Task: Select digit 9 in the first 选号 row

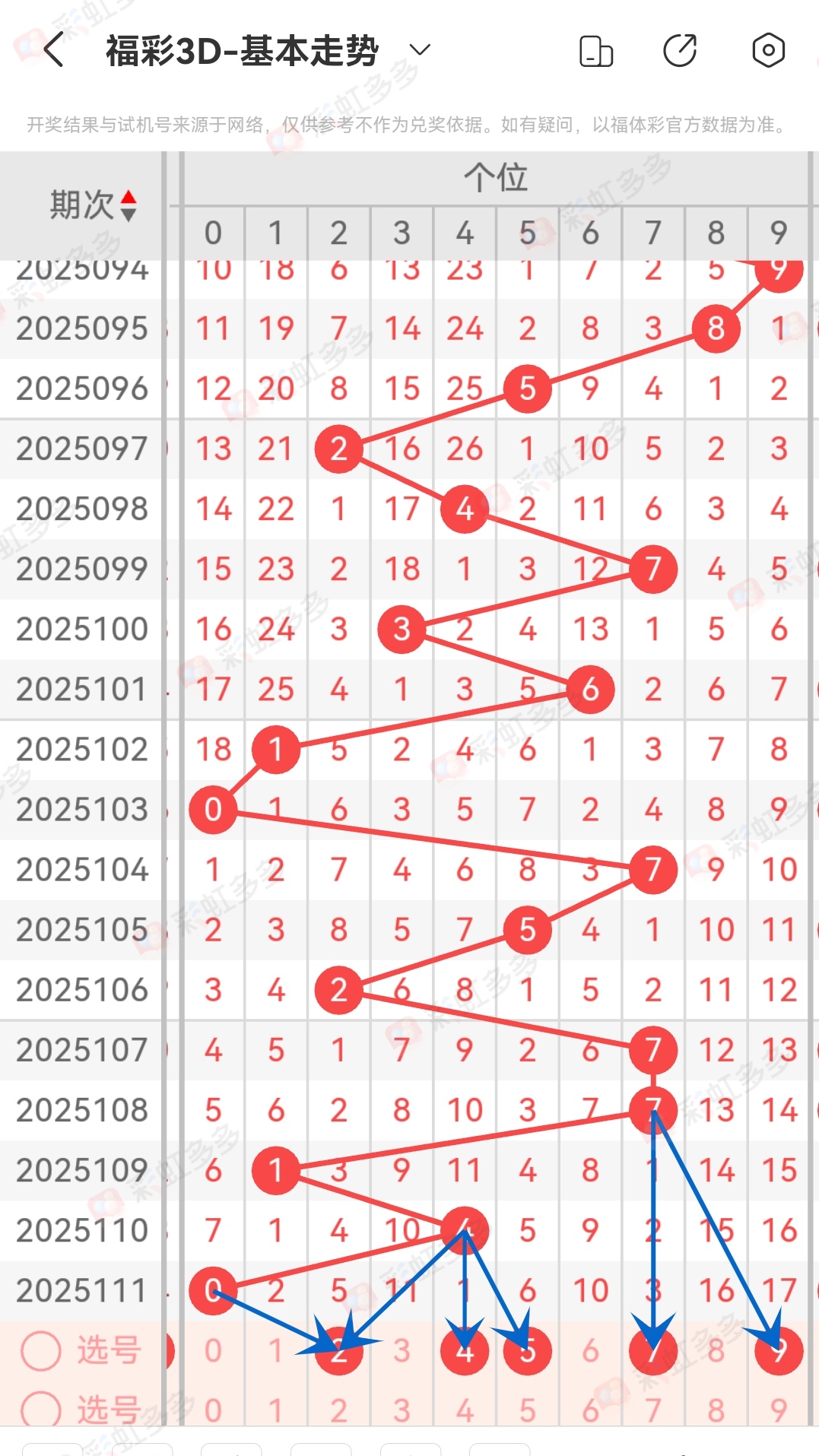Action: click(x=777, y=1352)
